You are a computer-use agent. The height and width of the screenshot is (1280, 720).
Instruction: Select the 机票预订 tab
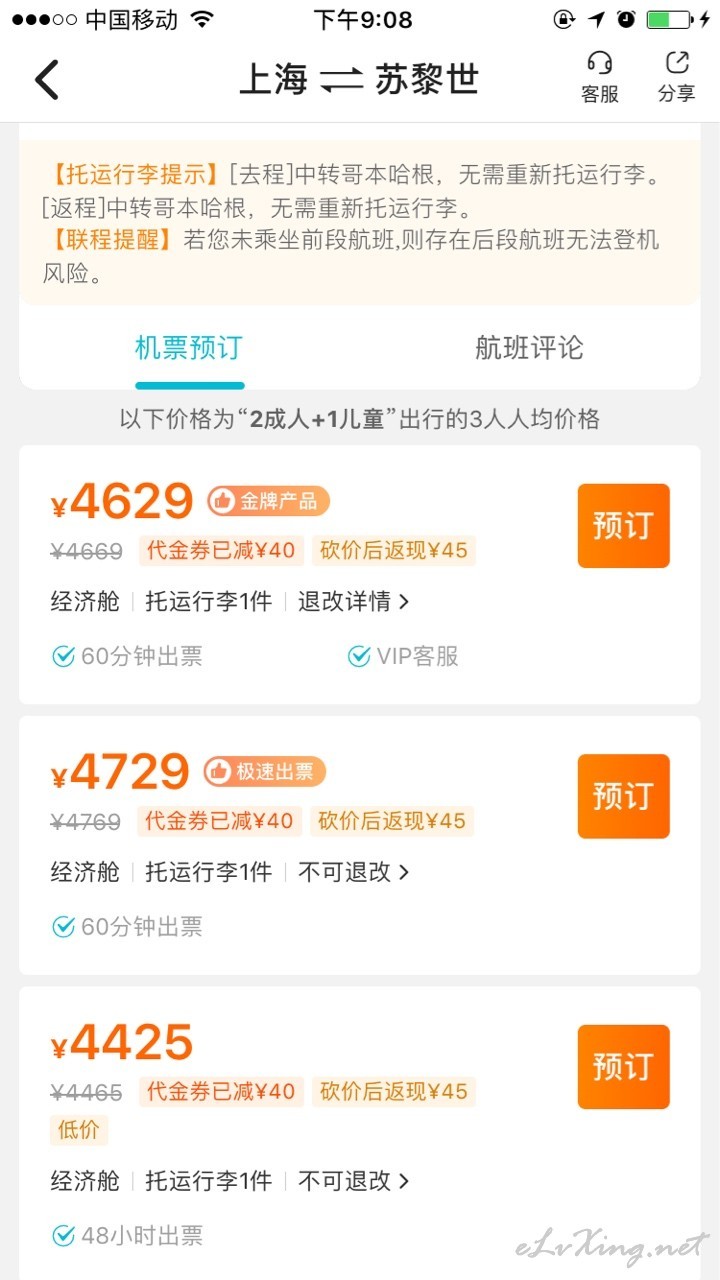pyautogui.click(x=189, y=348)
